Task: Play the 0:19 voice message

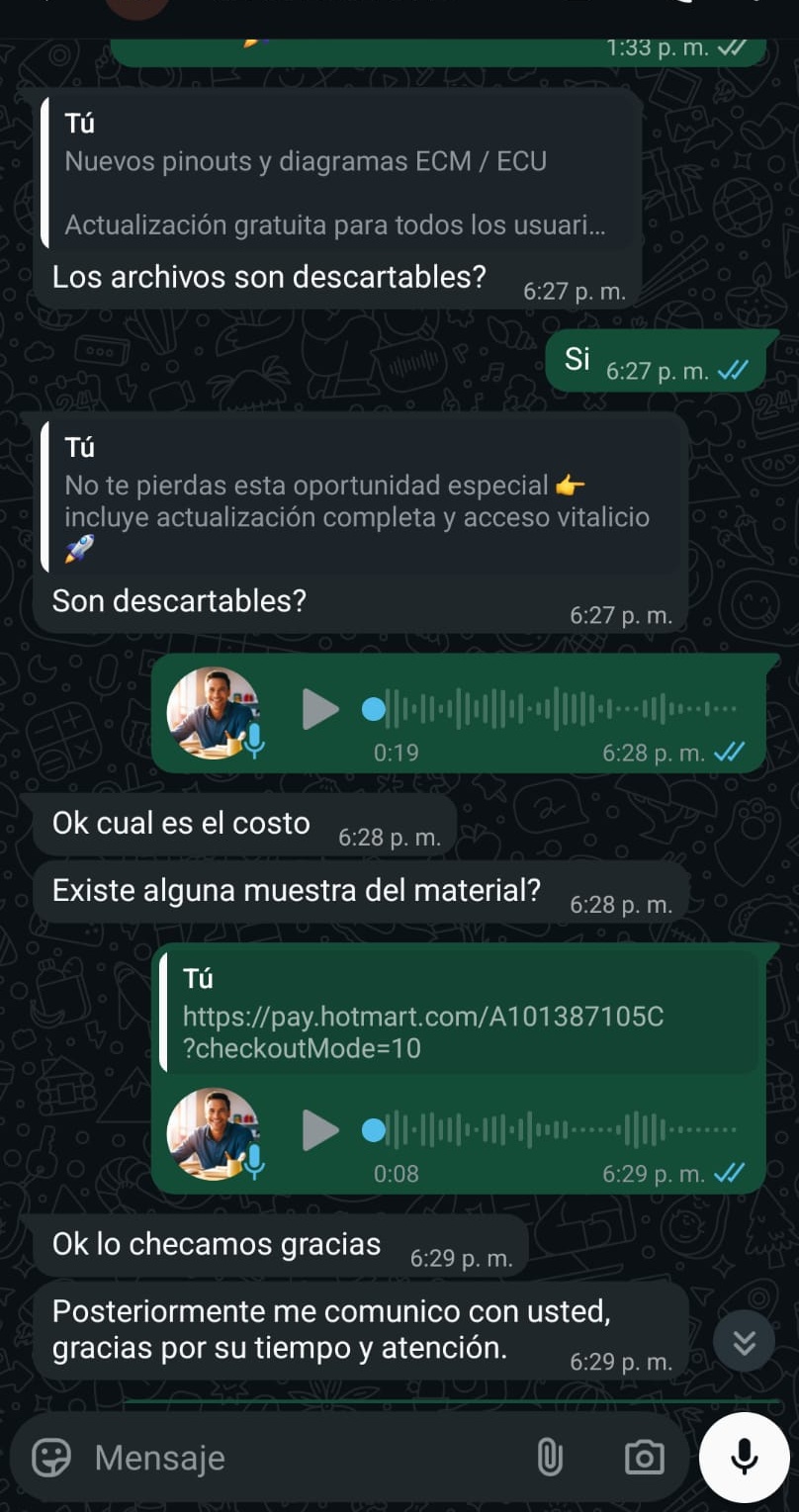Action: 319,709
